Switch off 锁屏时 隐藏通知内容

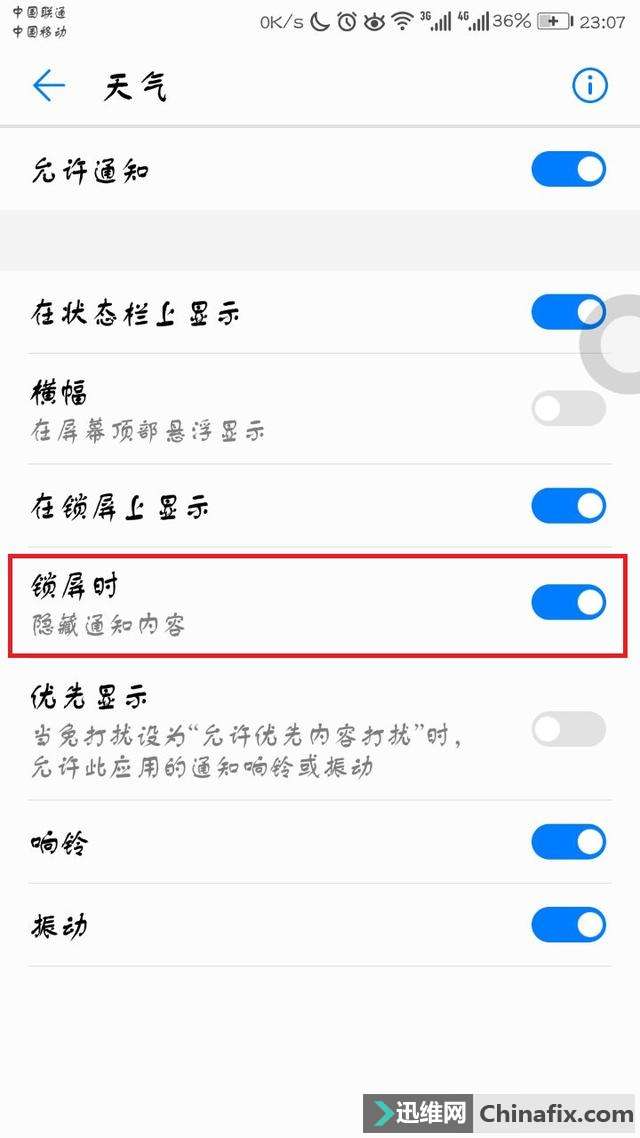pyautogui.click(x=568, y=602)
